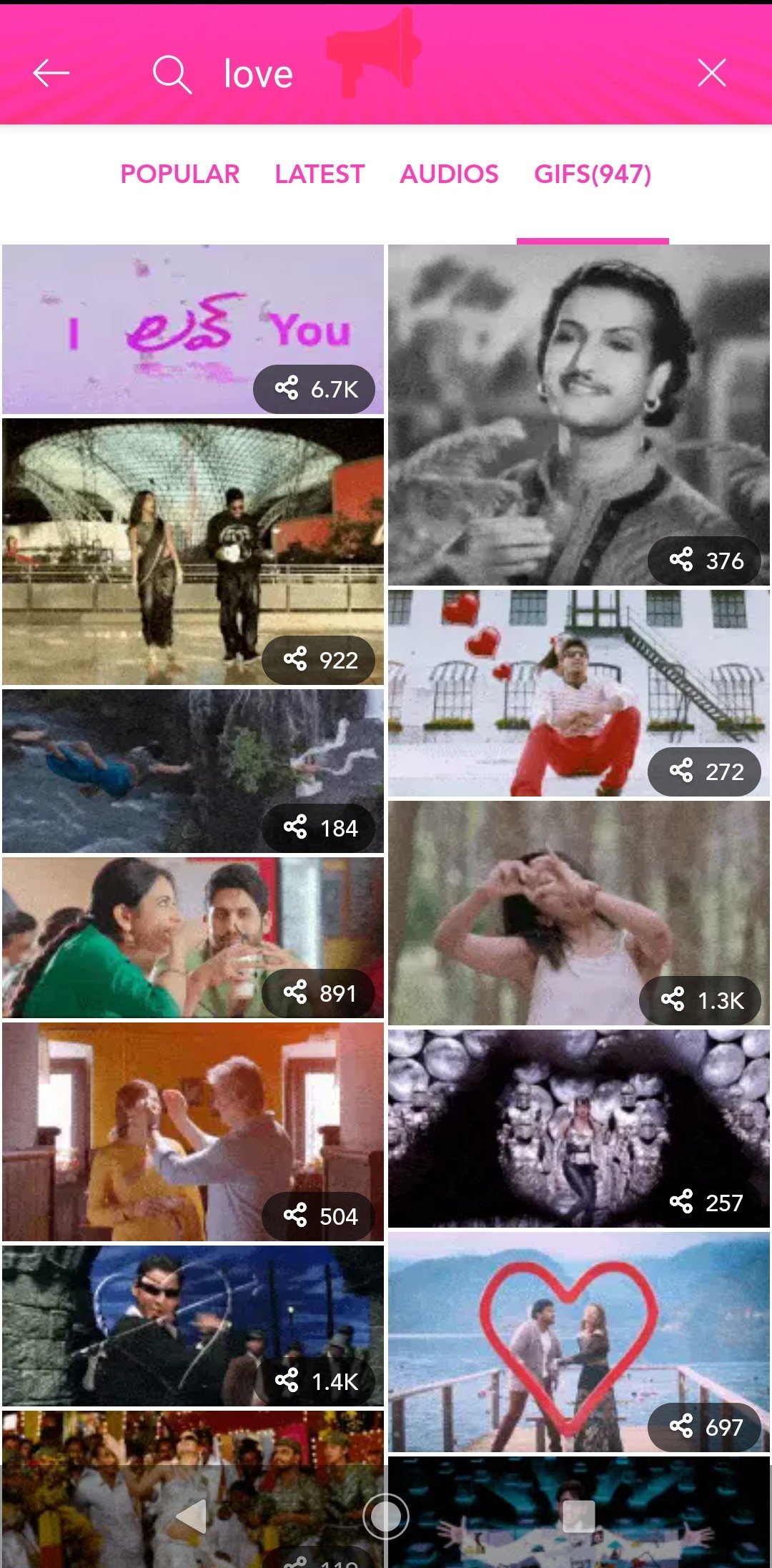
Task: Share the hand-heart GIF with 1.3K shares
Action: coord(701,1000)
